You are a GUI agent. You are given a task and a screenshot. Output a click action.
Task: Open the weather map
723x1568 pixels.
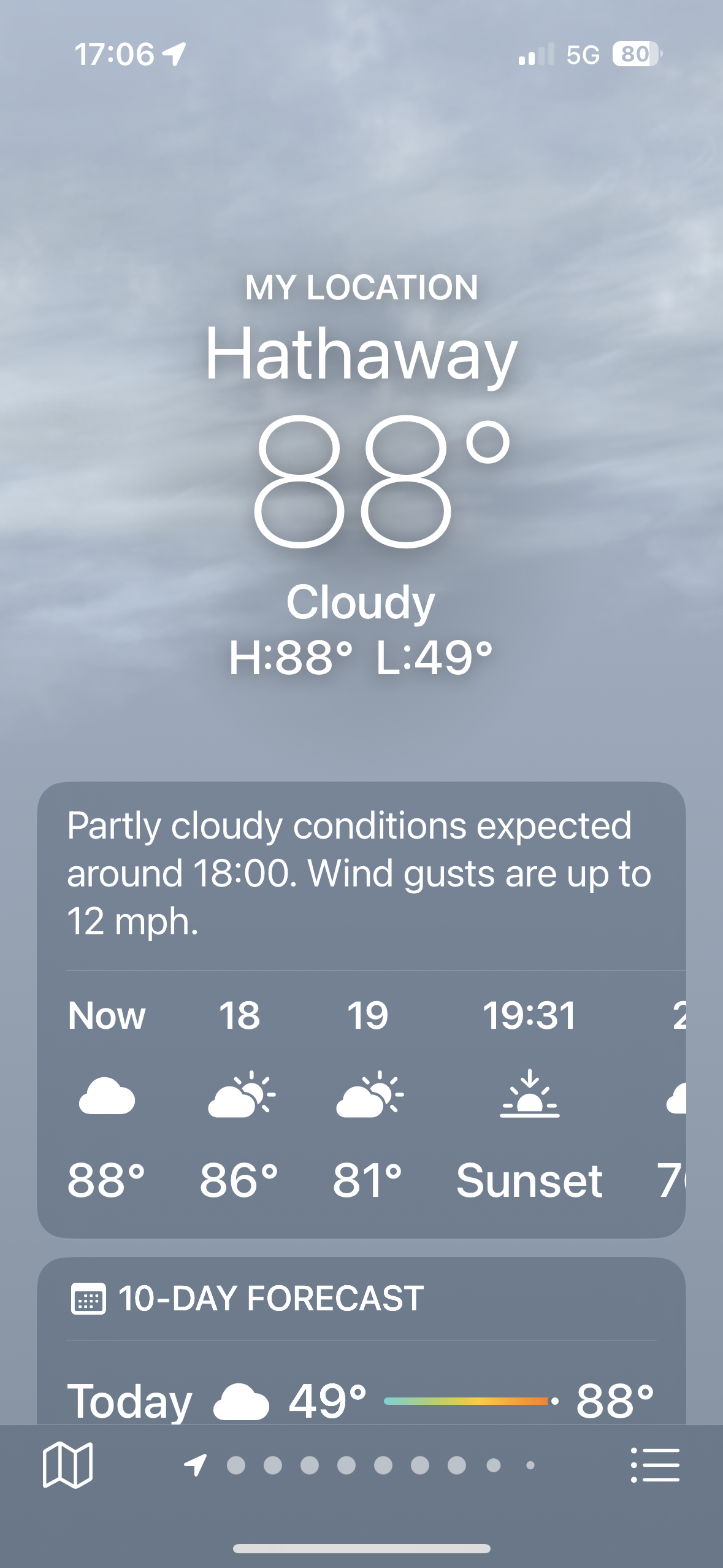pos(67,1465)
